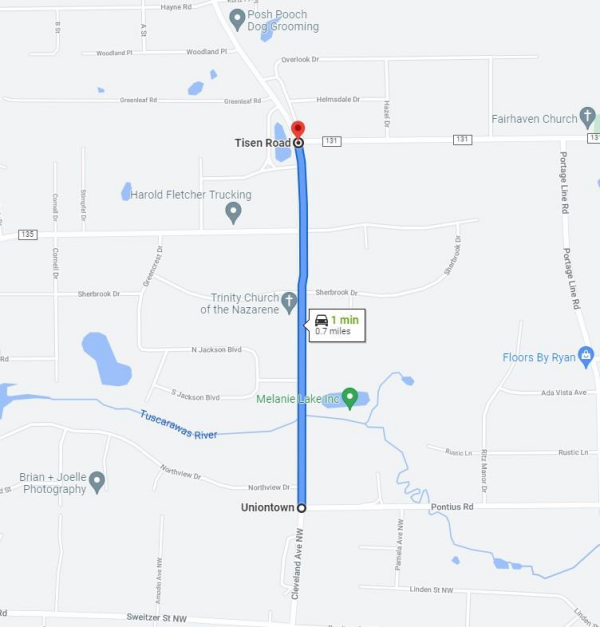Open the Brian + Joelle Photography pin
The width and height of the screenshot is (600, 627).
click(x=97, y=482)
